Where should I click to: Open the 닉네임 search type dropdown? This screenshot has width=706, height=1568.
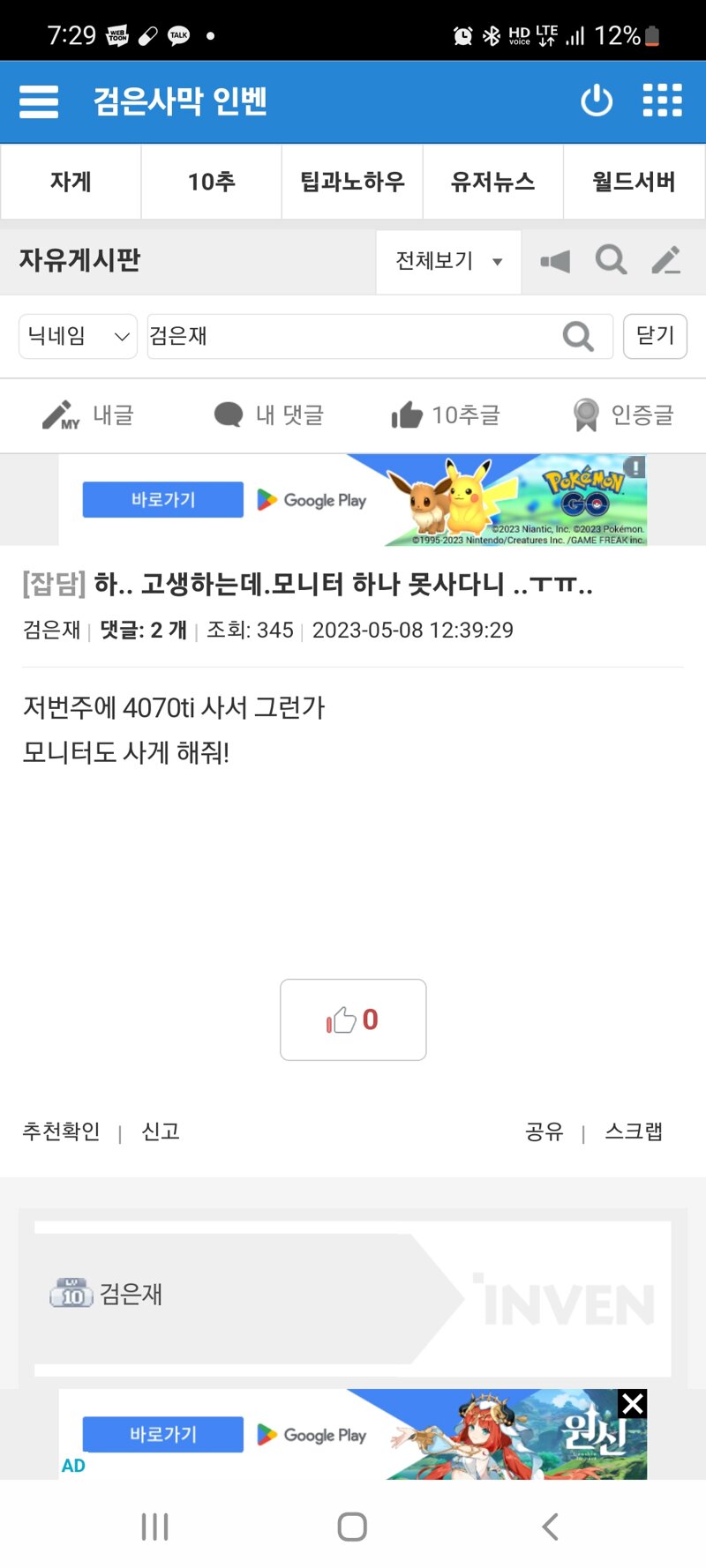78,336
